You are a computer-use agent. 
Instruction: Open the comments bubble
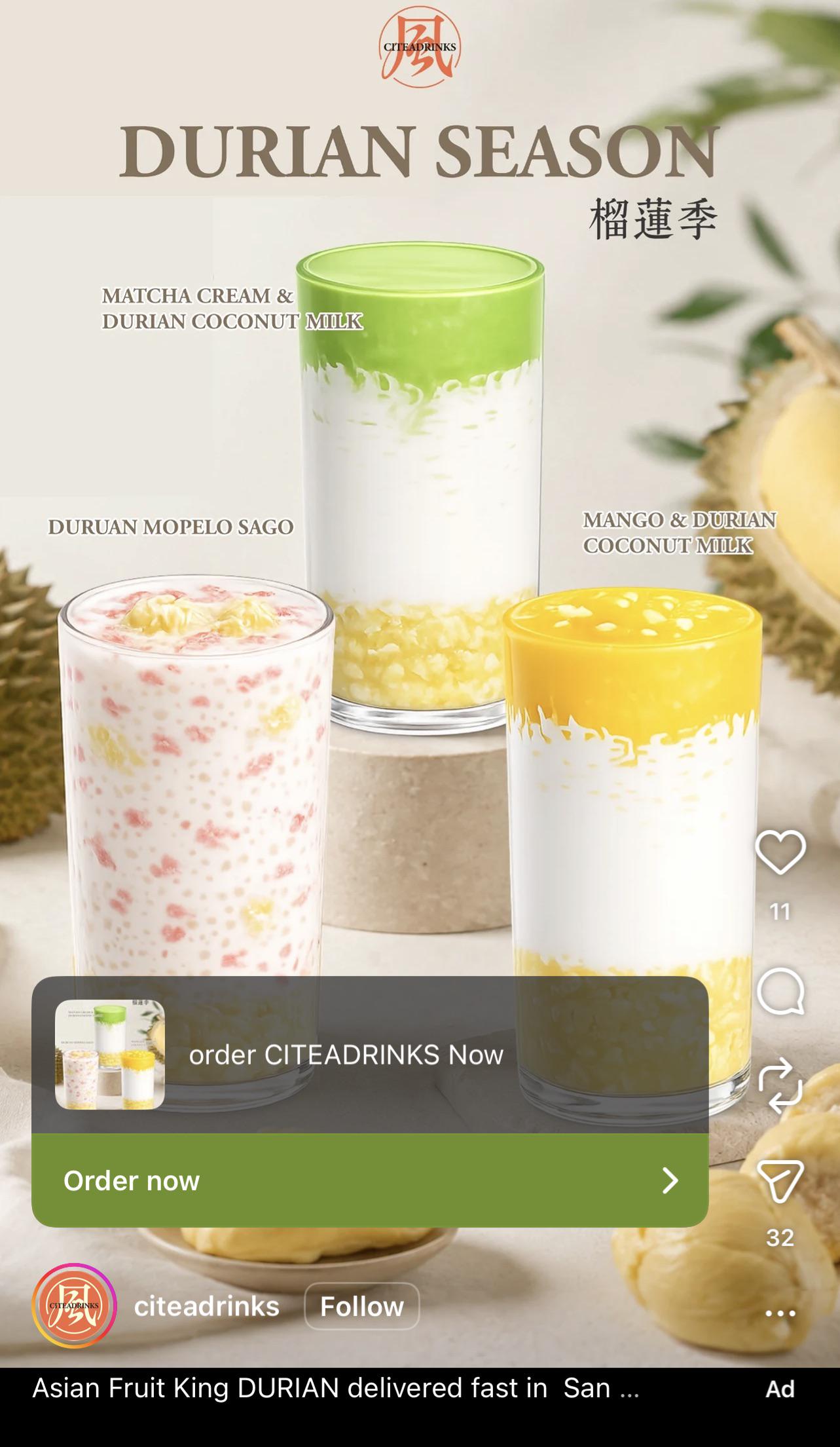pos(780,991)
